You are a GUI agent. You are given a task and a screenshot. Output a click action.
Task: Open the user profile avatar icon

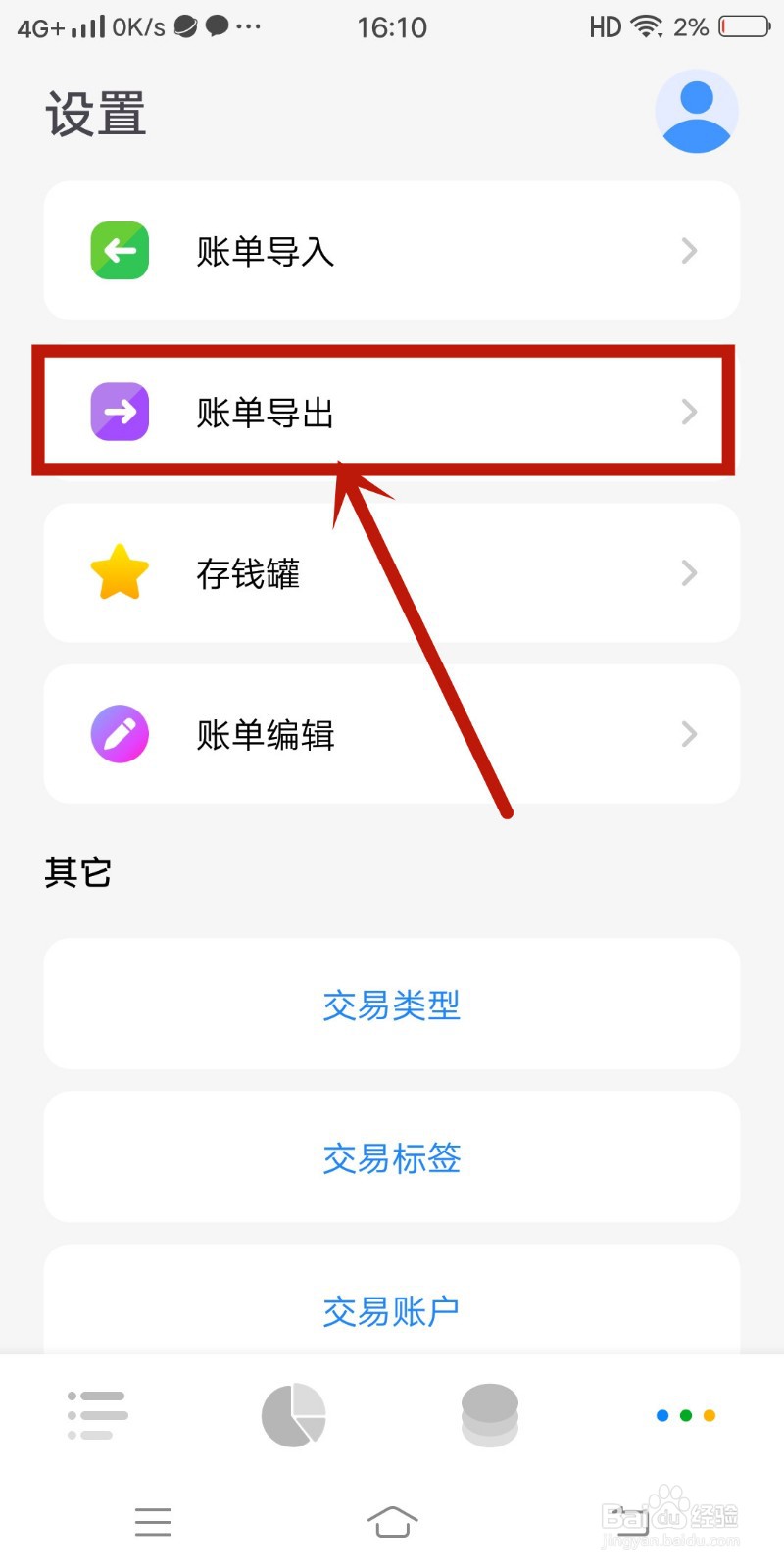point(697,111)
